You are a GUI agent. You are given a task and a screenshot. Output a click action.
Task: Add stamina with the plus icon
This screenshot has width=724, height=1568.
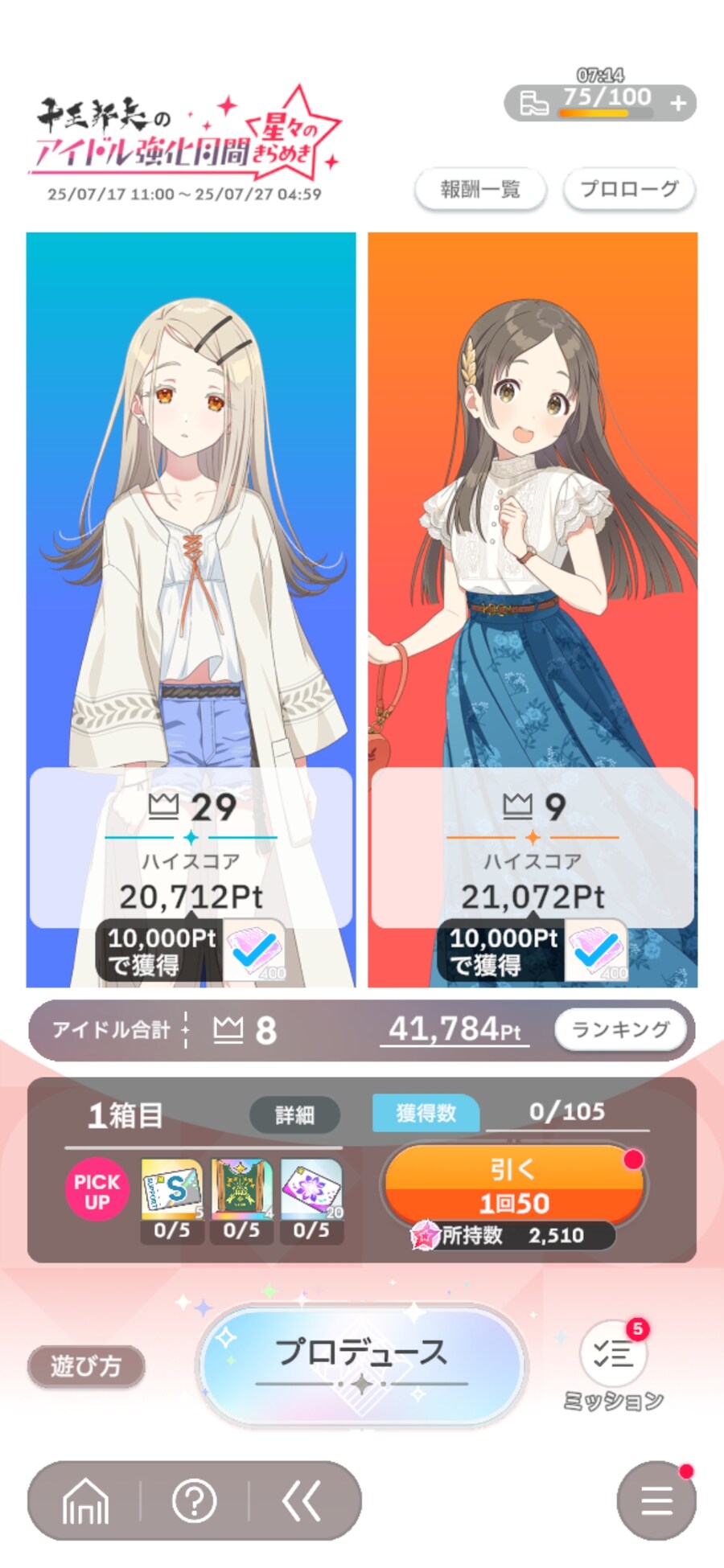point(678,104)
